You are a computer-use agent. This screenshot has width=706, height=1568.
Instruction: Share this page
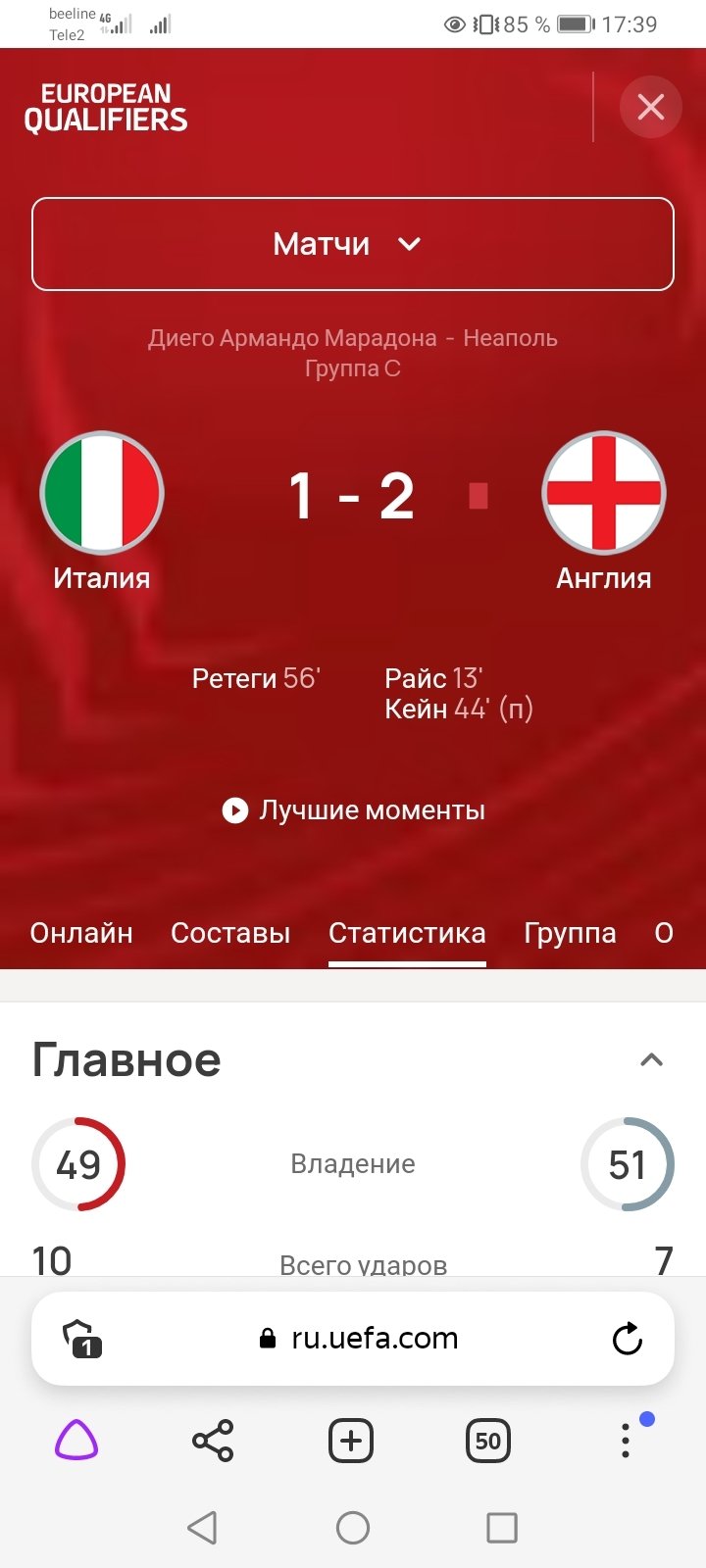213,1441
